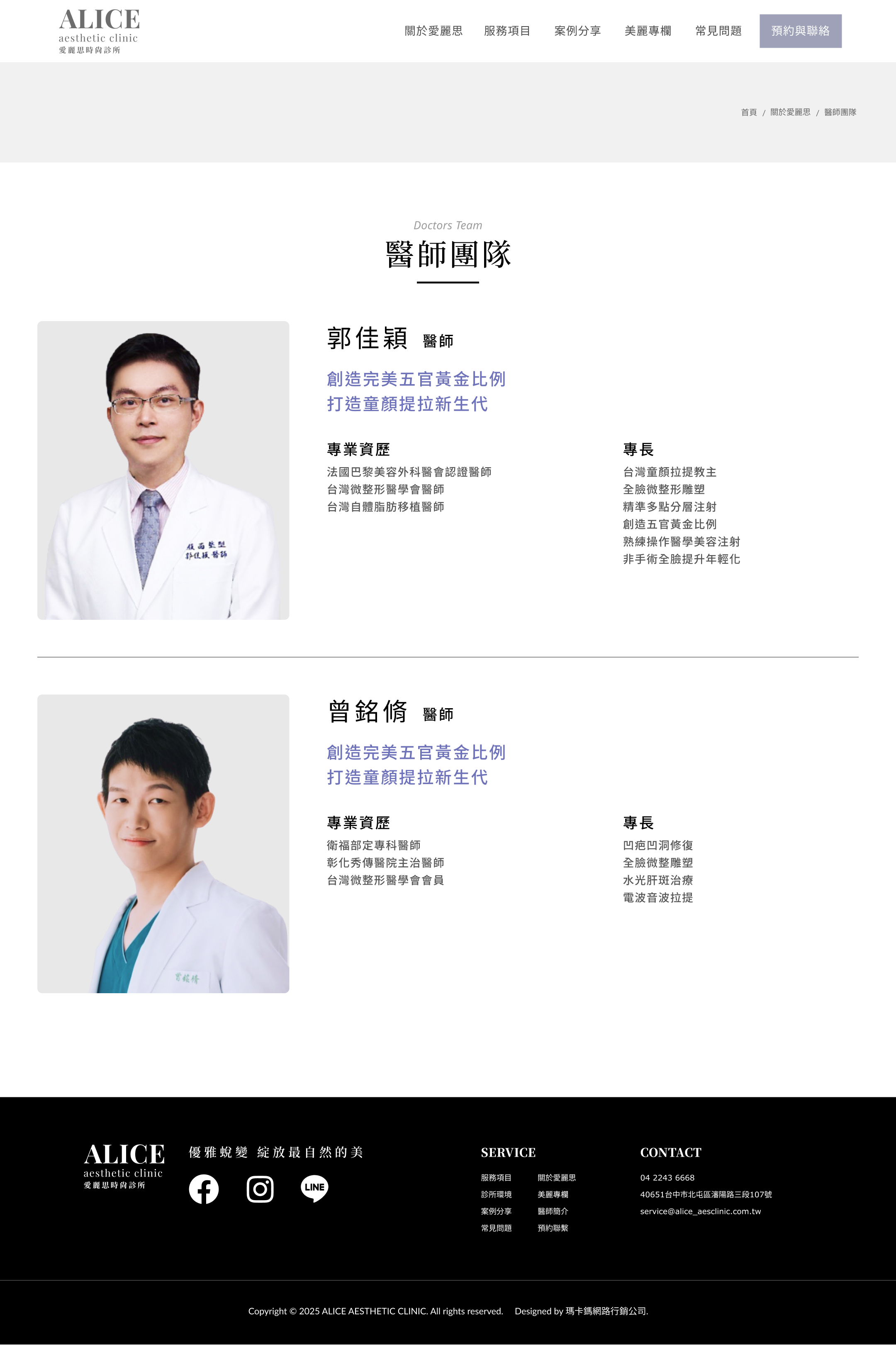Contact the clinic via LINE icon
This screenshot has width=896, height=1345.
[x=314, y=1189]
